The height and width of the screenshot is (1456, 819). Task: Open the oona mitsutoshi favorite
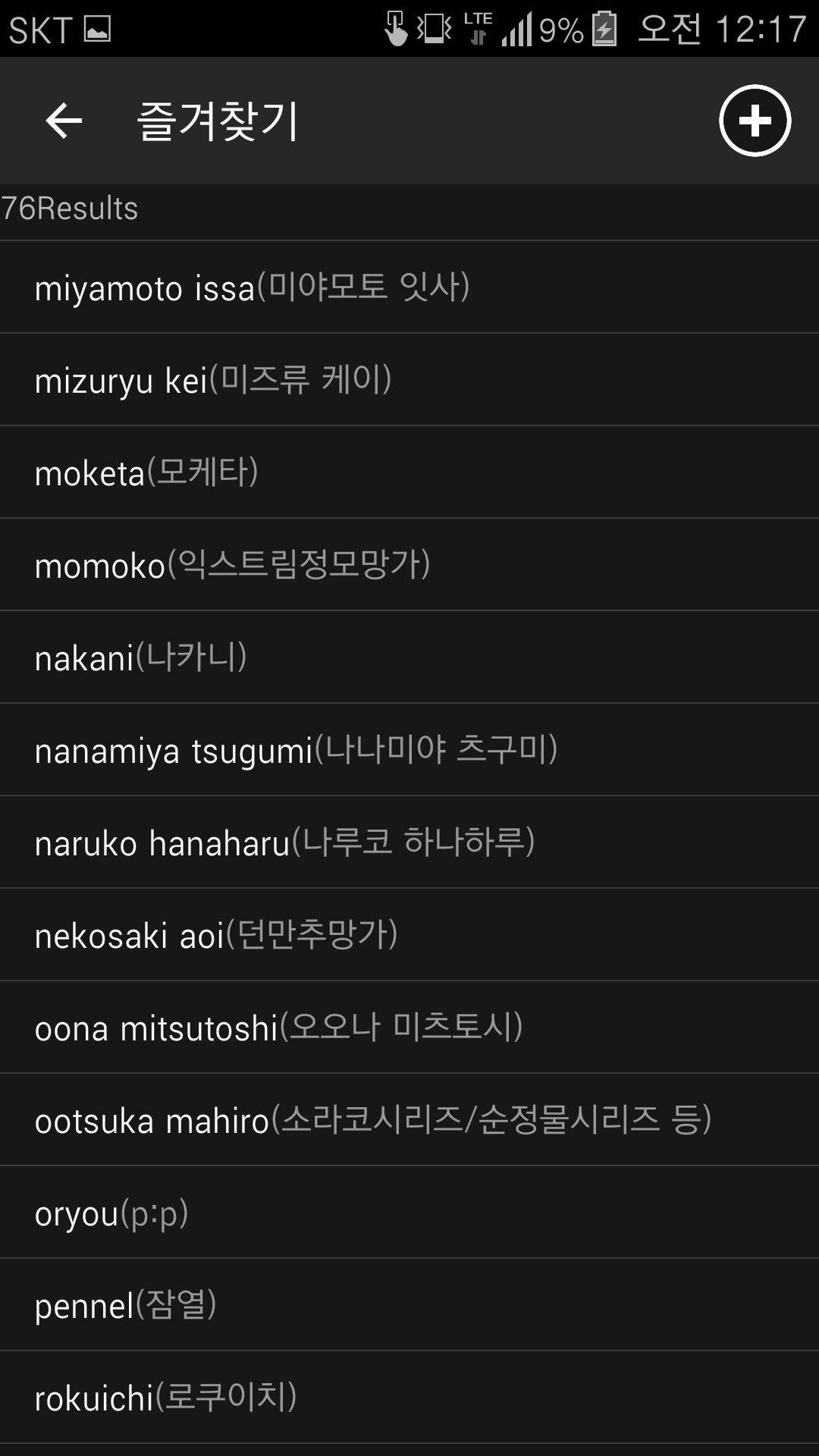(278, 1028)
